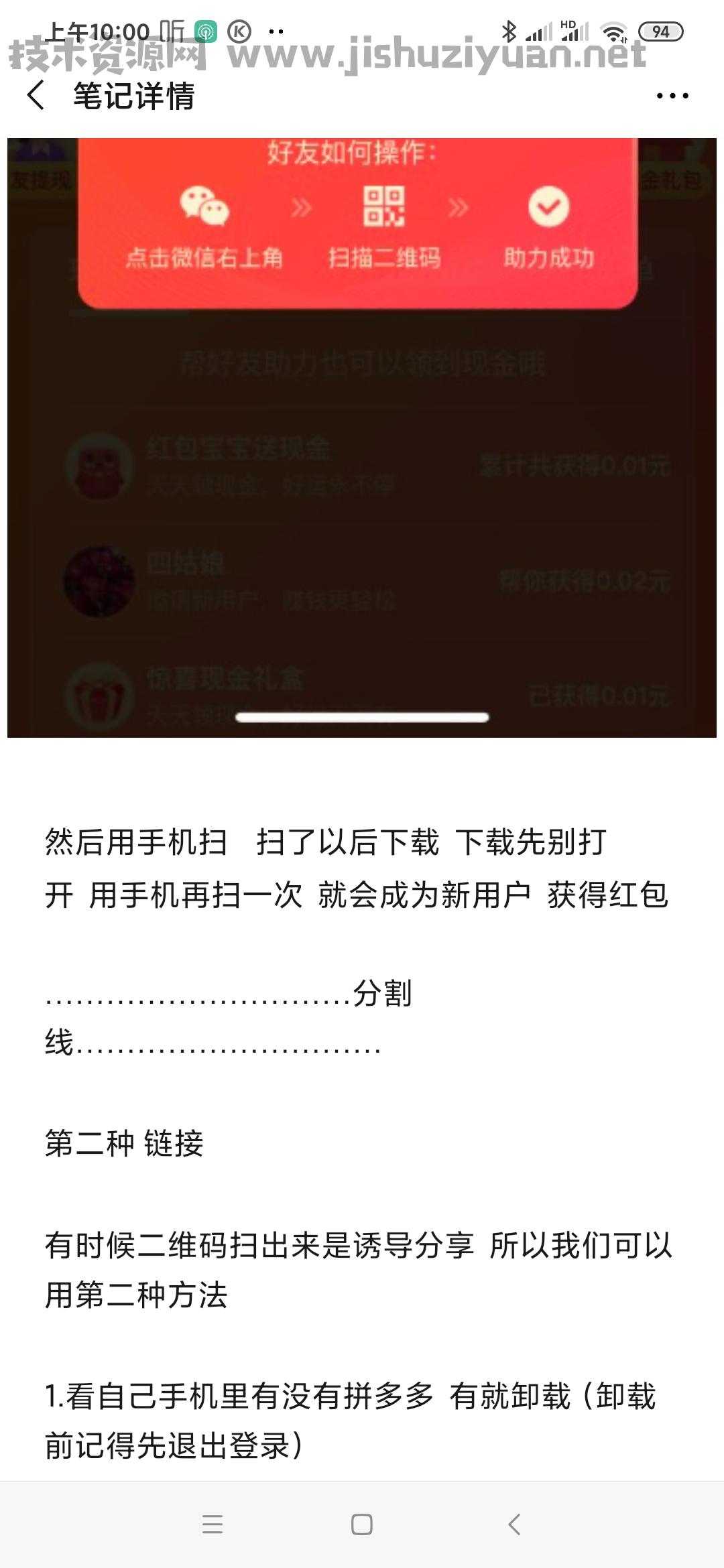Tap the system recent apps button

point(213,1524)
